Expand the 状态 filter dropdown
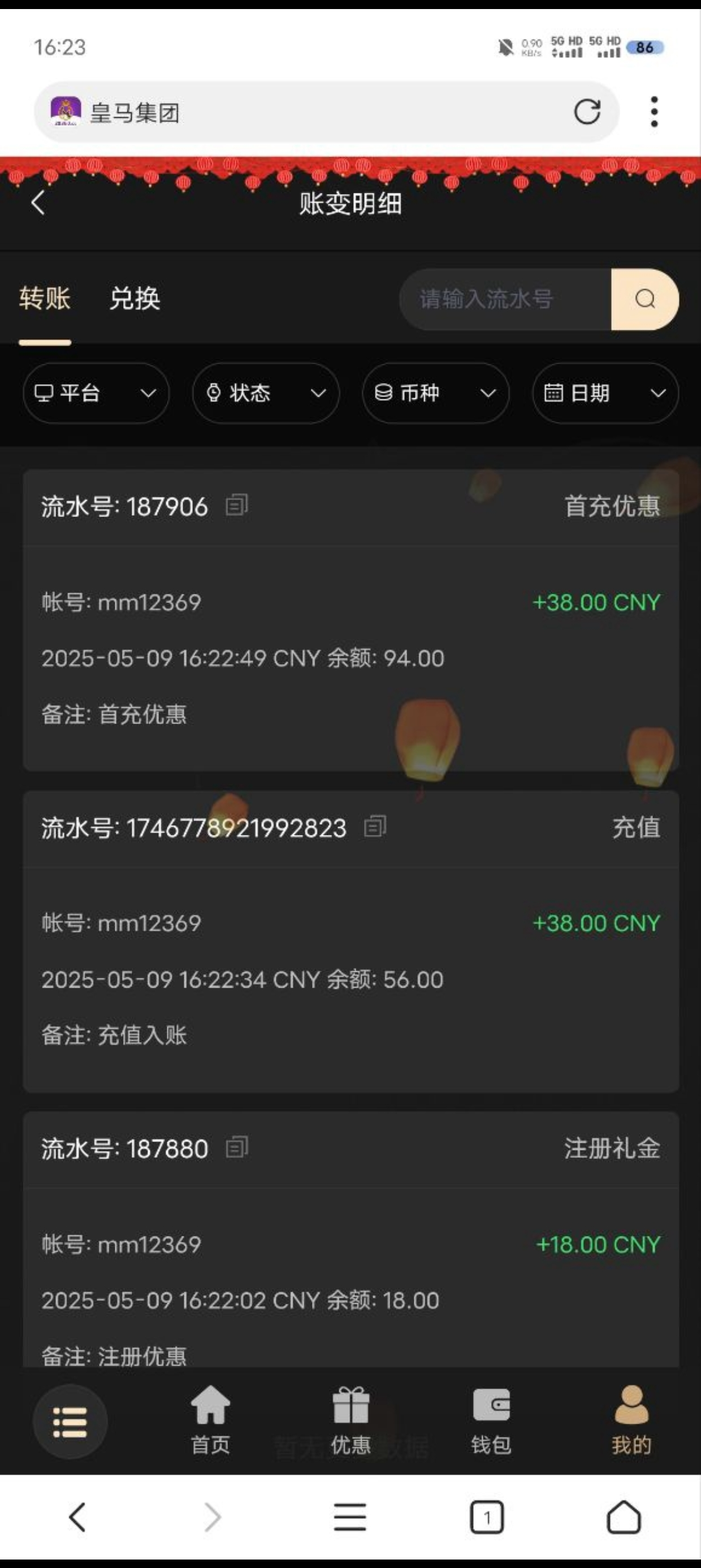The image size is (701, 1568). pos(266,393)
